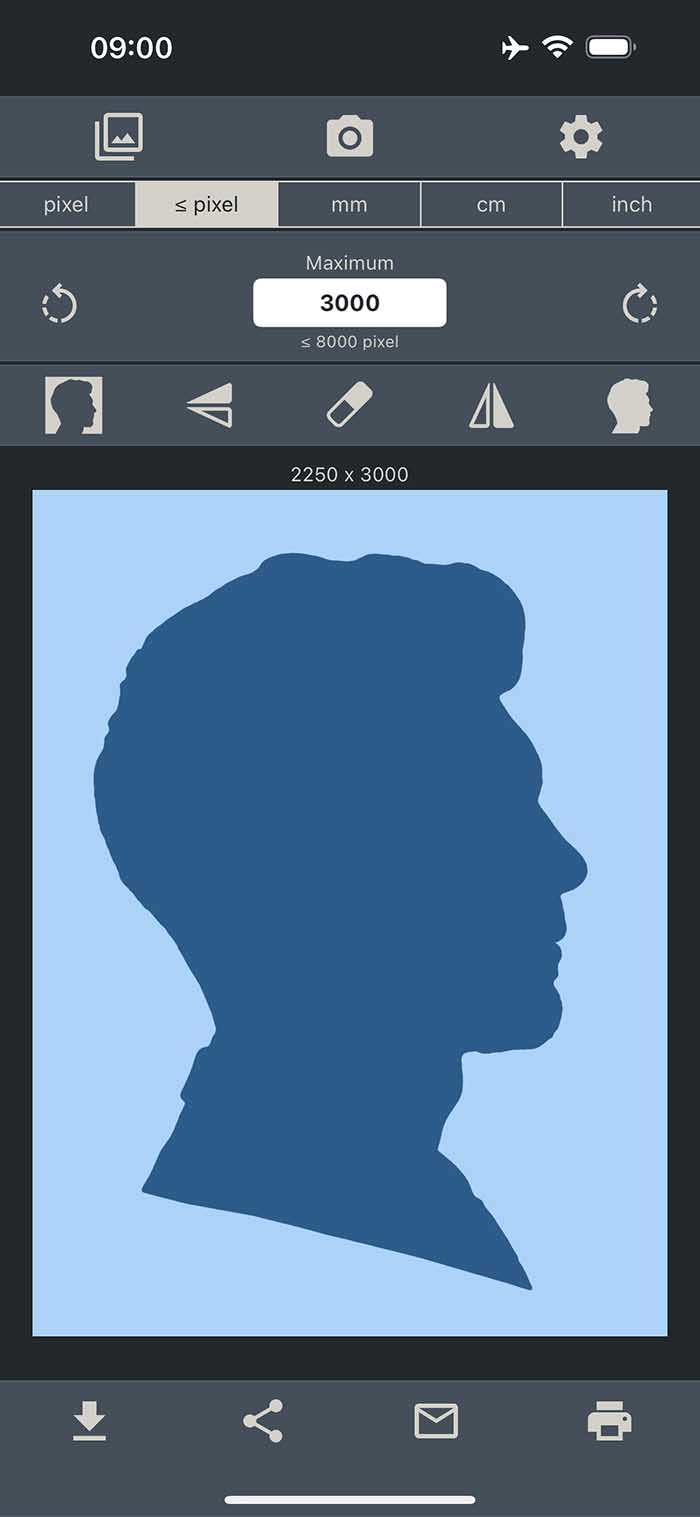Share the silhouette image
This screenshot has width=700, height=1517.
pos(263,1421)
